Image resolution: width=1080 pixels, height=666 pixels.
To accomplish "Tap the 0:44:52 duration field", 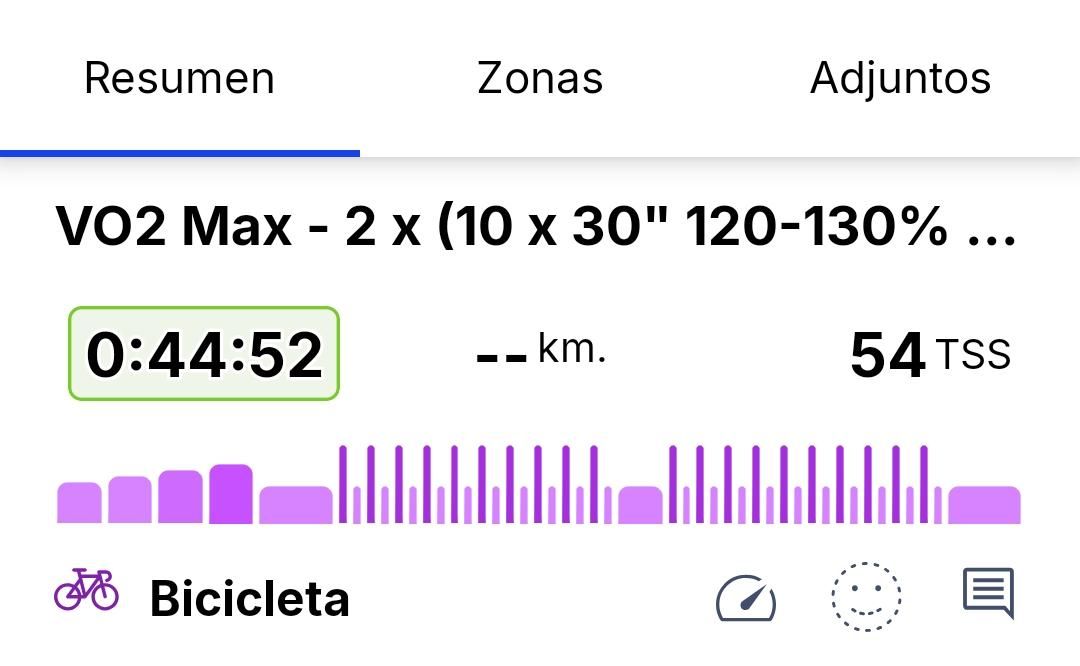I will 204,354.
